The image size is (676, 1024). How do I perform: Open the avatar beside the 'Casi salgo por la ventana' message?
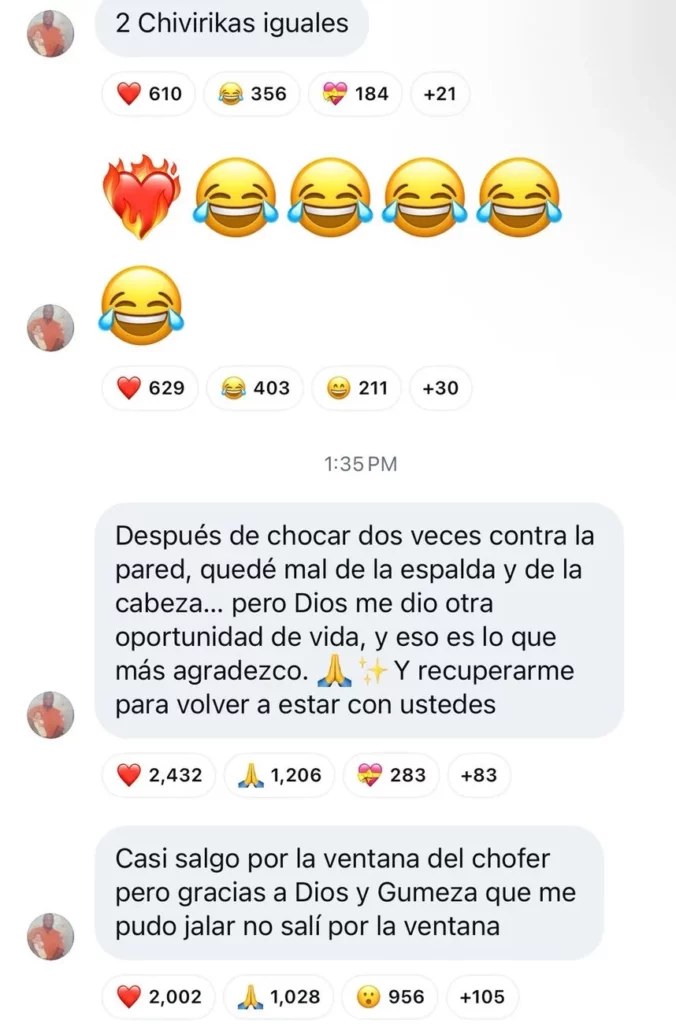tap(50, 936)
